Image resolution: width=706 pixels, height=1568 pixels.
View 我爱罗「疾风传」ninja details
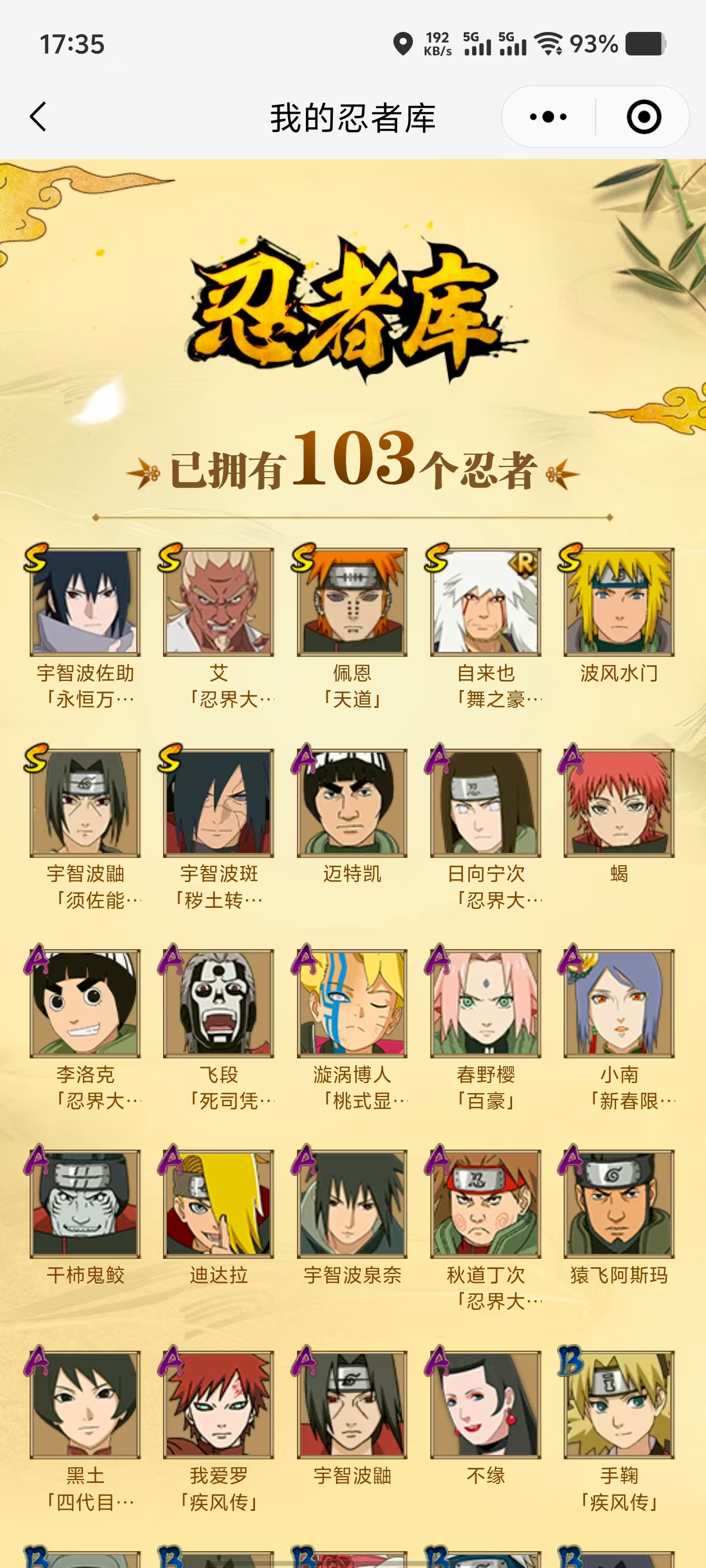tap(219, 1404)
